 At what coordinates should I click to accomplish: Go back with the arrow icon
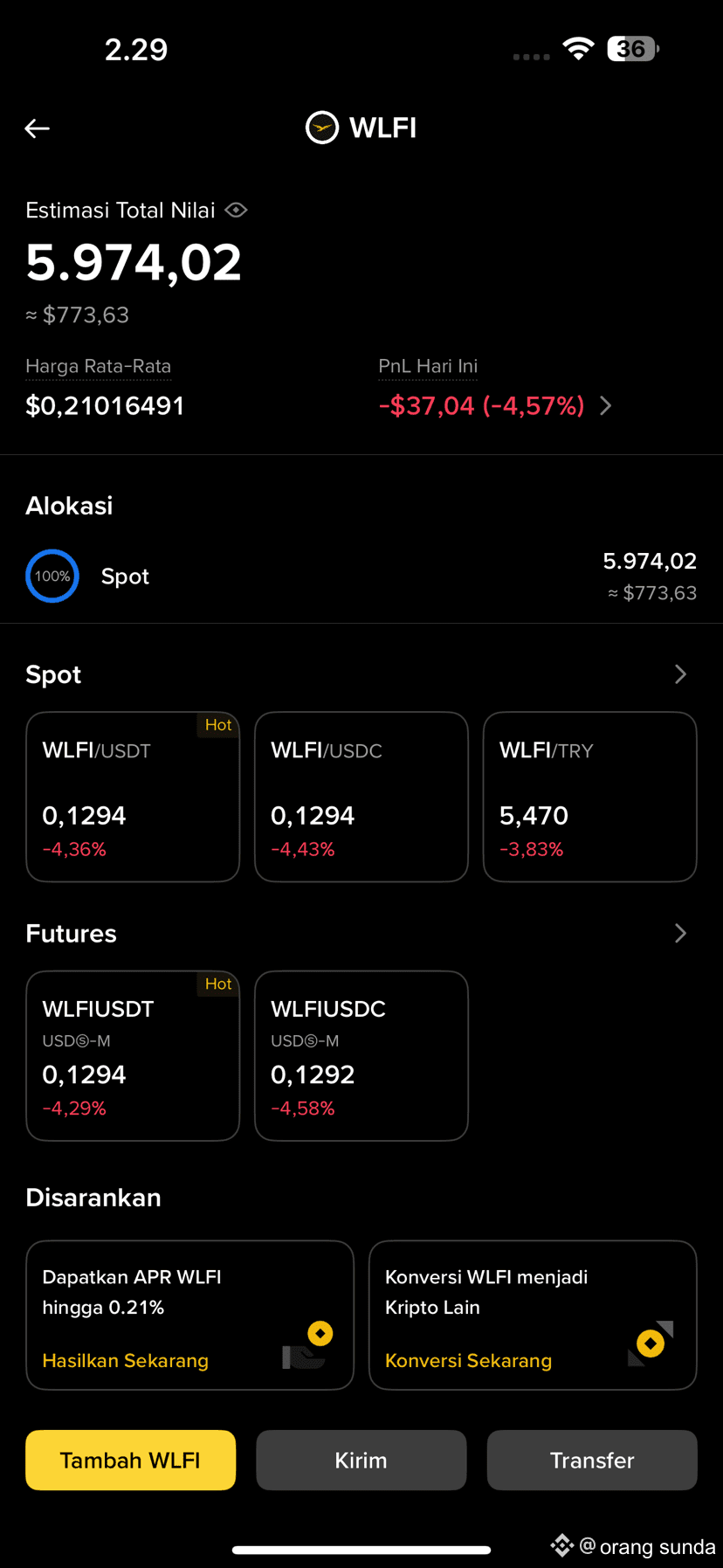point(37,128)
